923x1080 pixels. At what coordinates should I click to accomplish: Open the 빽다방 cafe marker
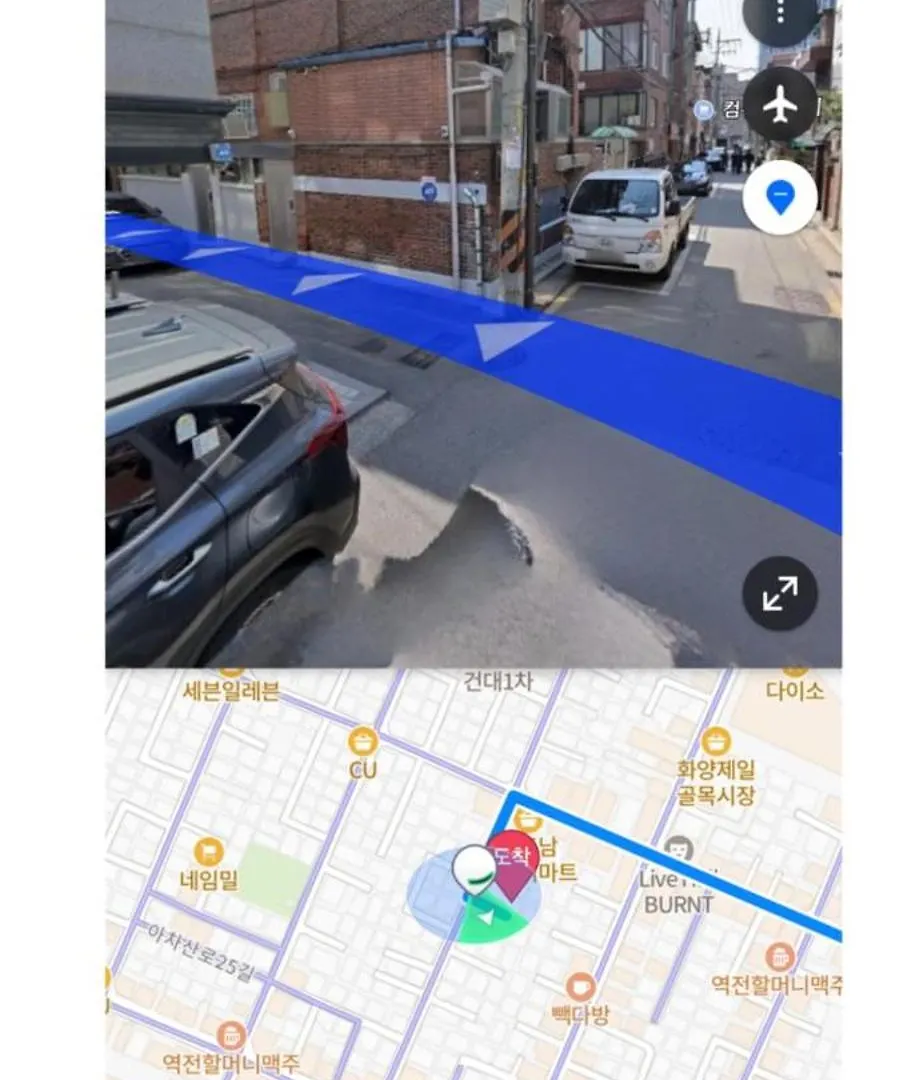pyautogui.click(x=580, y=988)
